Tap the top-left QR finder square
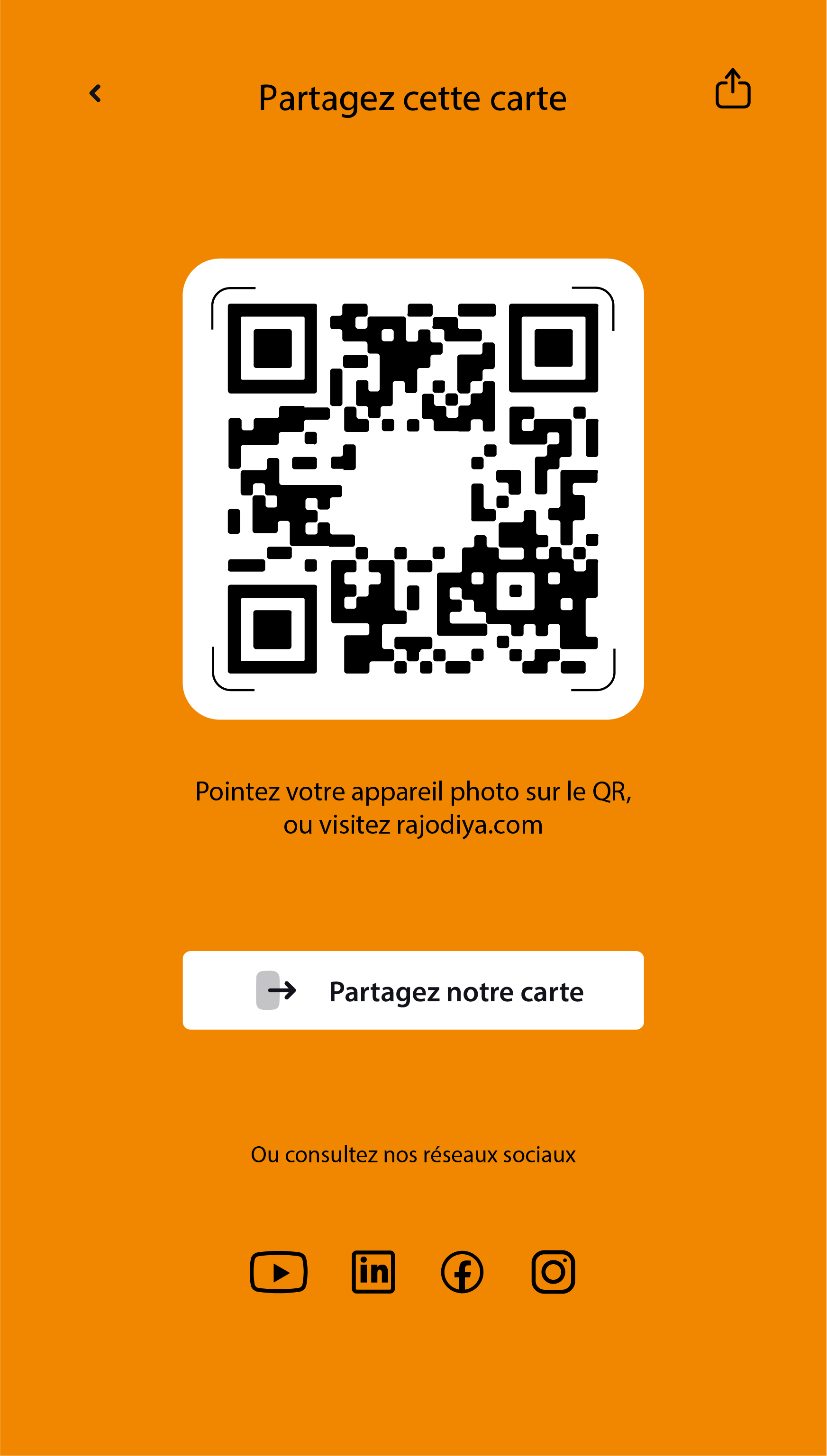This screenshot has height=1456, width=827. click(x=272, y=349)
